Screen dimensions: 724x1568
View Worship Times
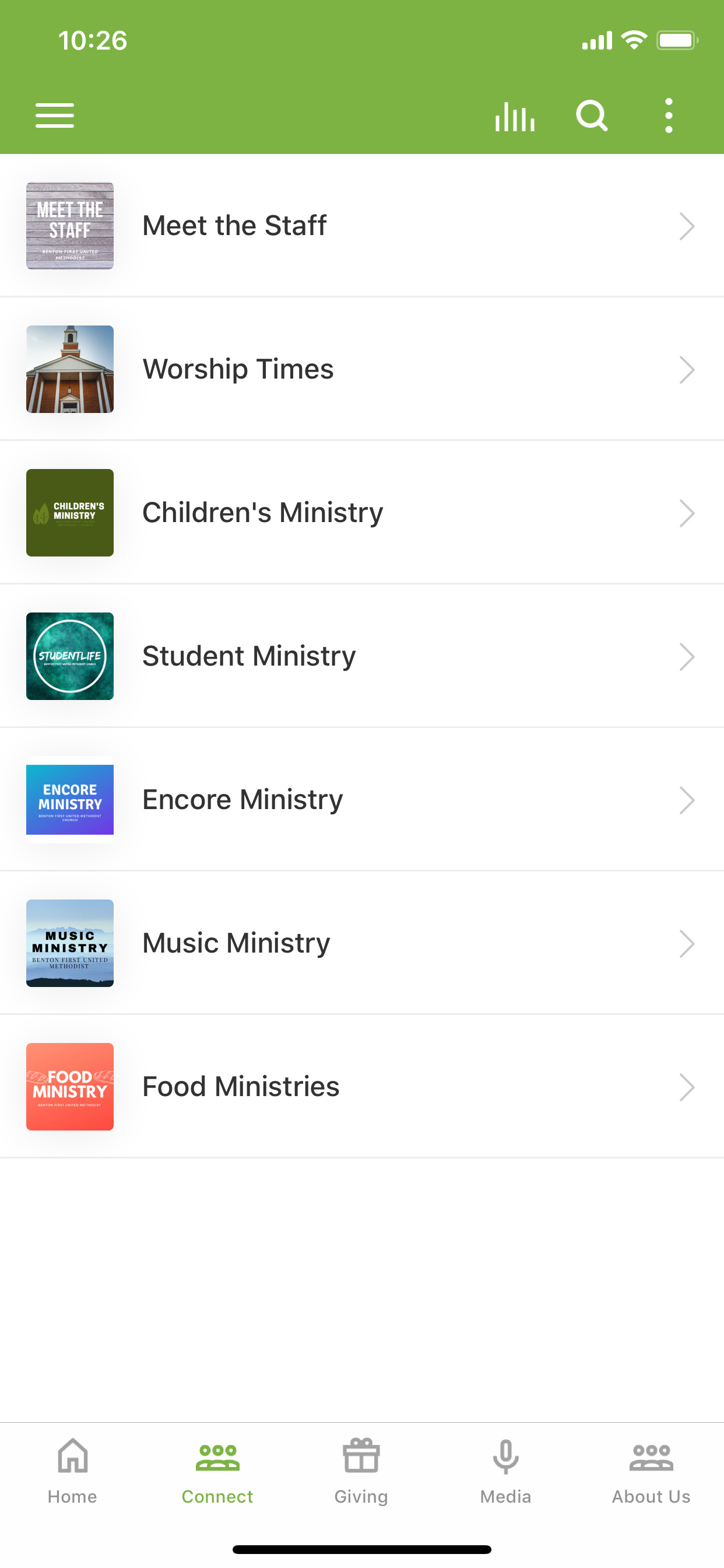pos(361,369)
